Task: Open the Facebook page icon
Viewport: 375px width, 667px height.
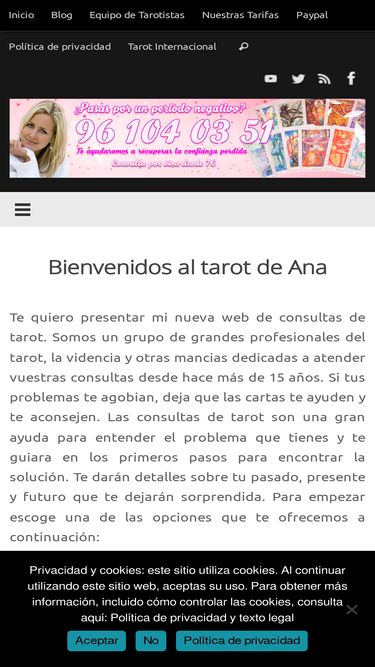Action: coord(351,78)
